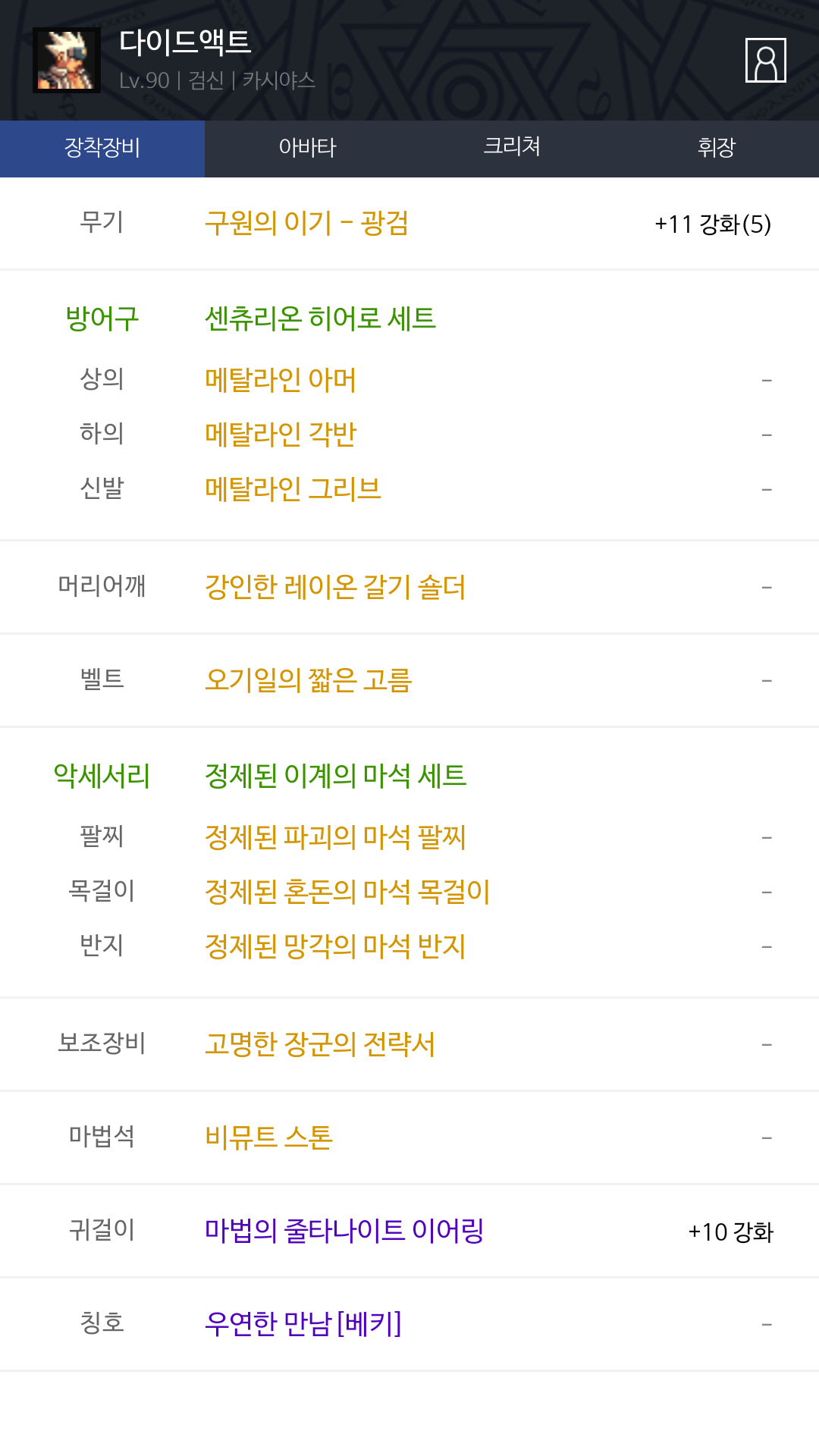Open 고명한 장군의 전략서 item
The width and height of the screenshot is (819, 1456).
point(320,1044)
